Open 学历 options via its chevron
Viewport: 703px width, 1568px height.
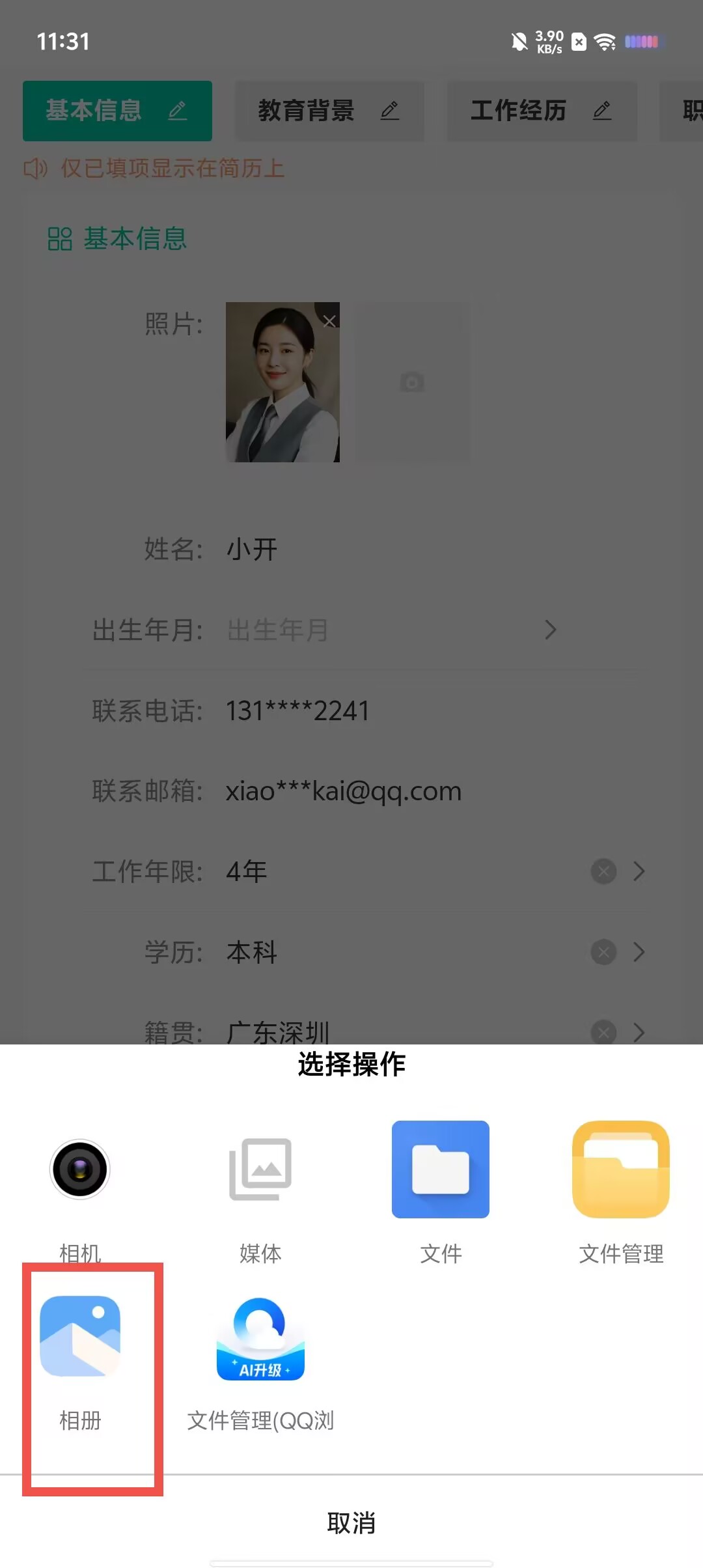(637, 952)
